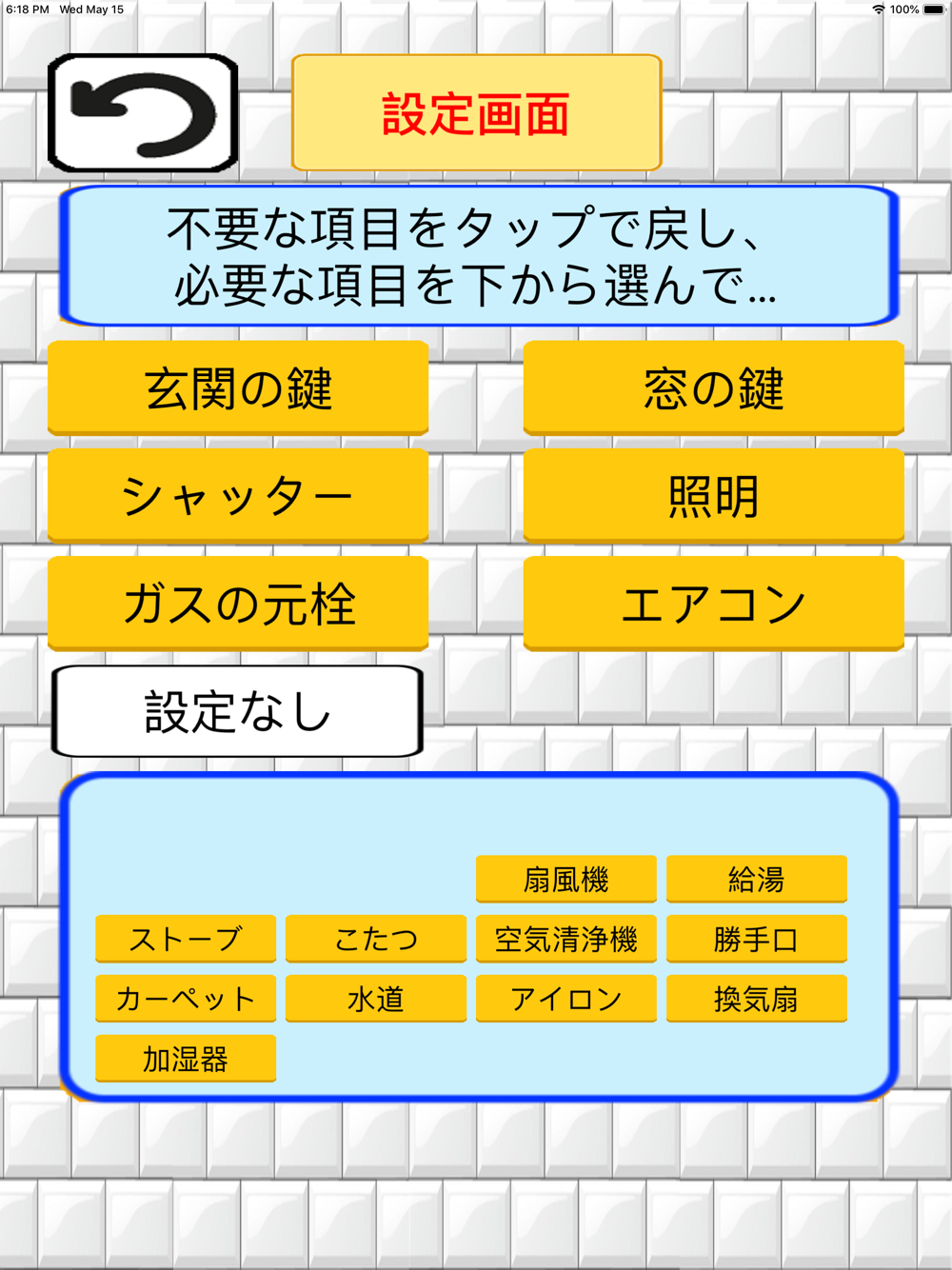
Task: Choose 空気清浄機
Action: pyautogui.click(x=566, y=939)
